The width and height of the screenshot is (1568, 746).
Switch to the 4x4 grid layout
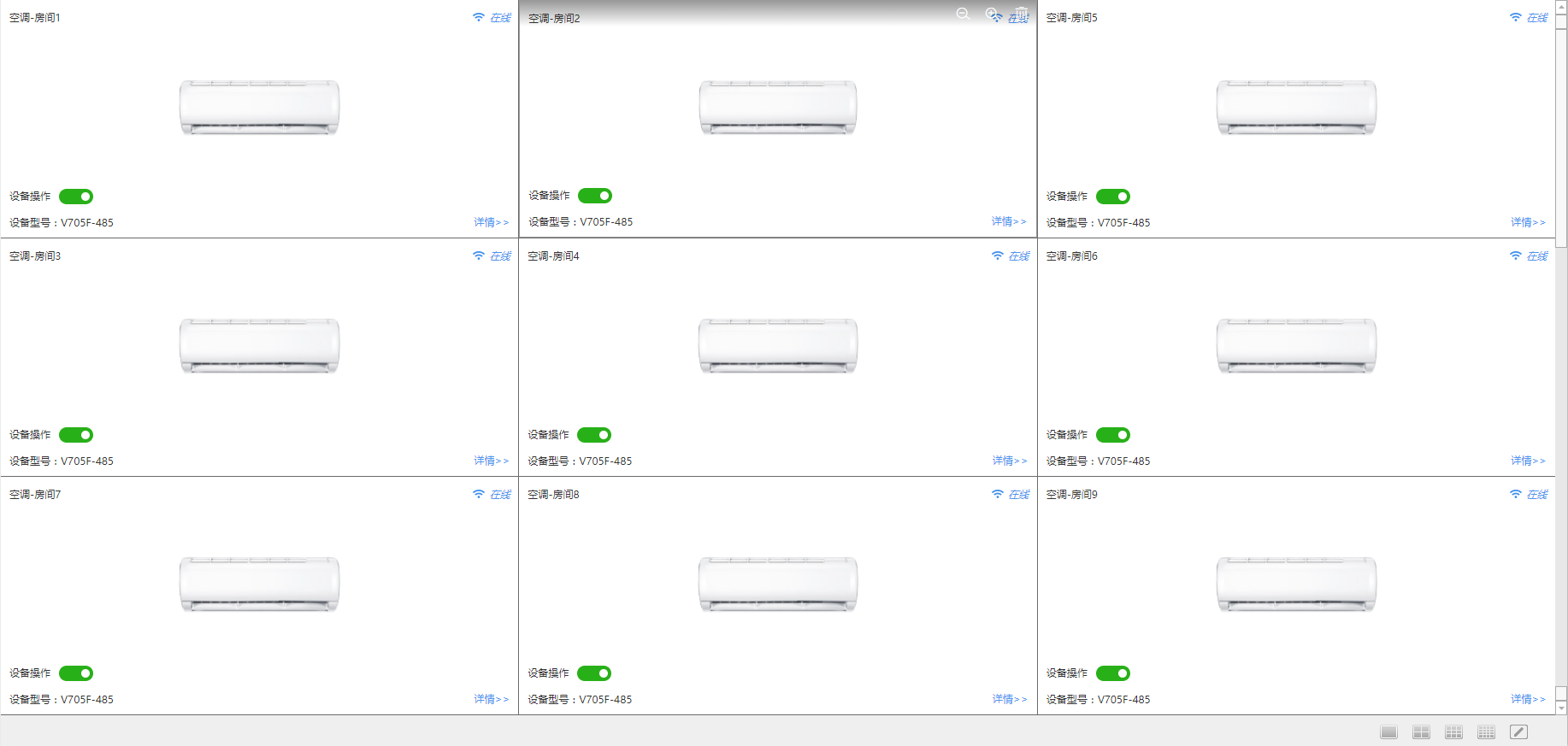[x=1486, y=732]
